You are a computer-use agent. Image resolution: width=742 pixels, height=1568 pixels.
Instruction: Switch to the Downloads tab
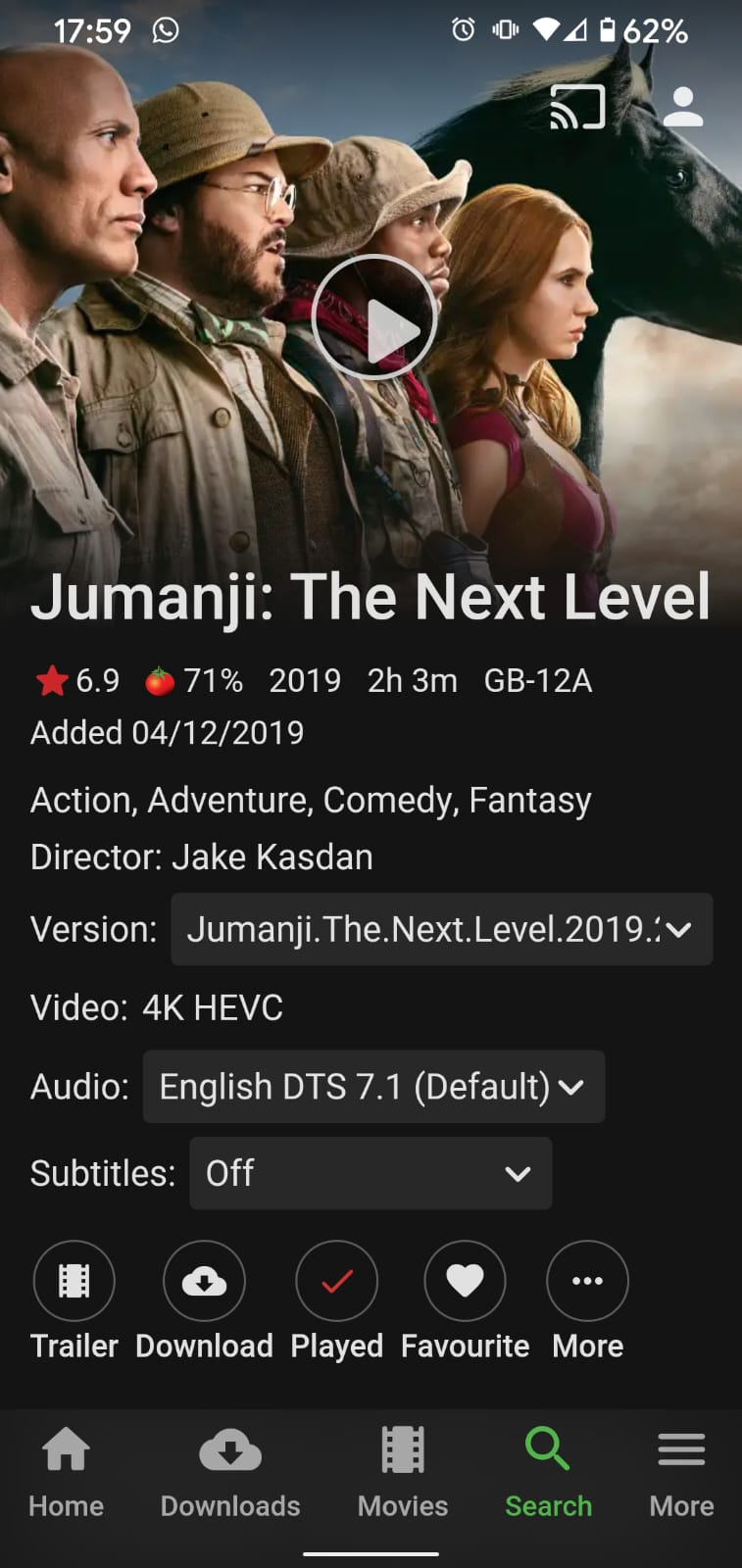pos(230,1472)
